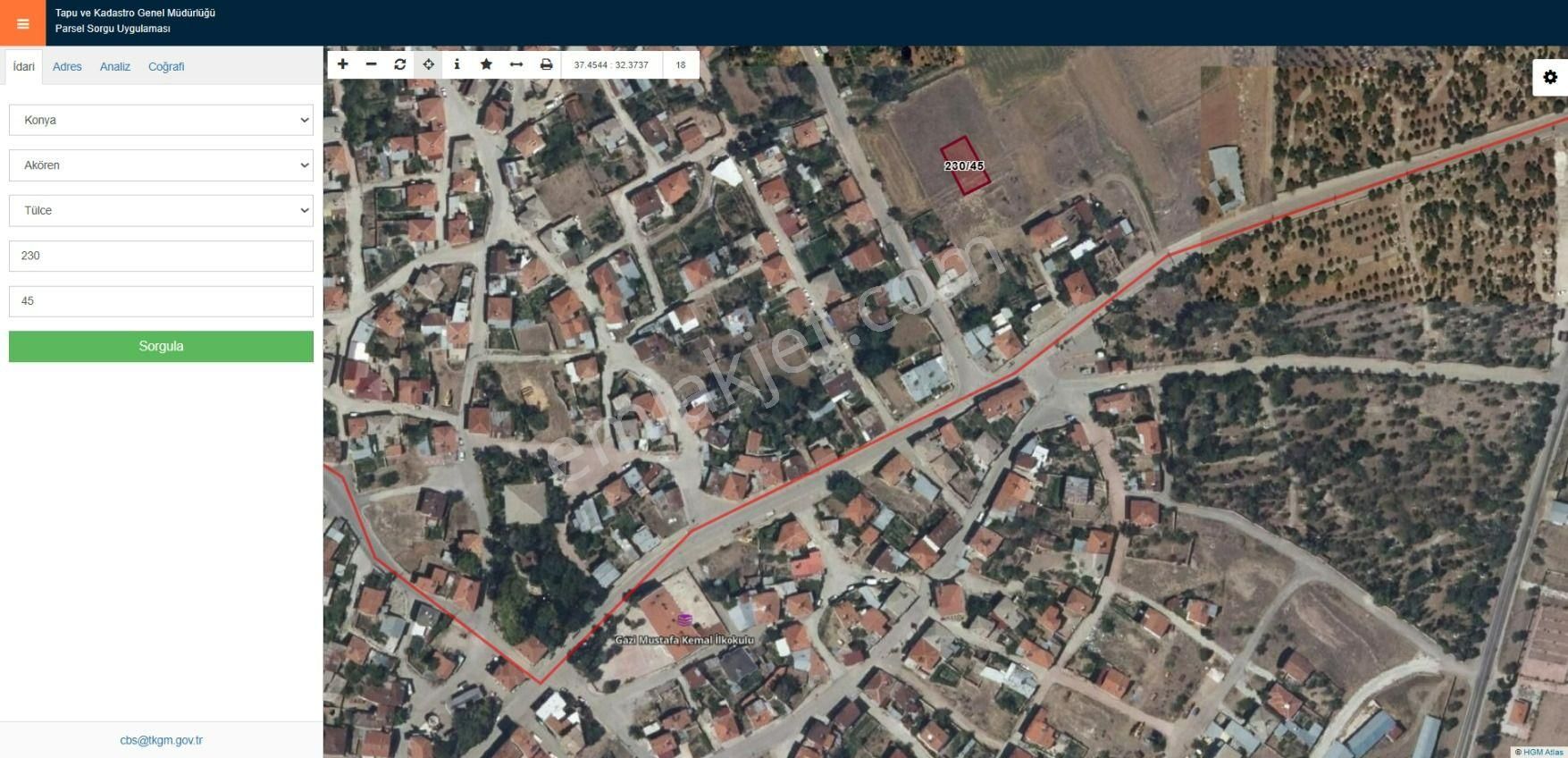Run the query with Sorgula button
This screenshot has height=758, width=1568.
pos(161,346)
